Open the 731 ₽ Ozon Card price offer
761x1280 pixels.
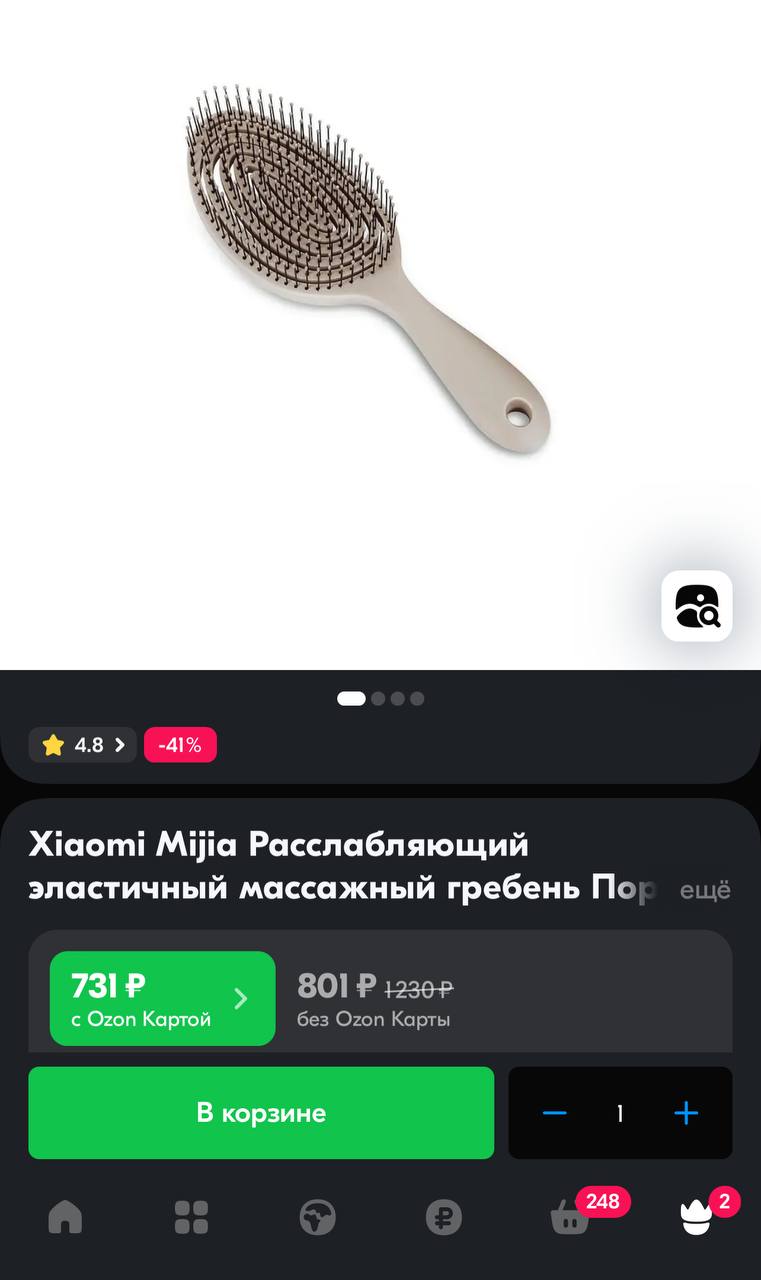[x=162, y=998]
